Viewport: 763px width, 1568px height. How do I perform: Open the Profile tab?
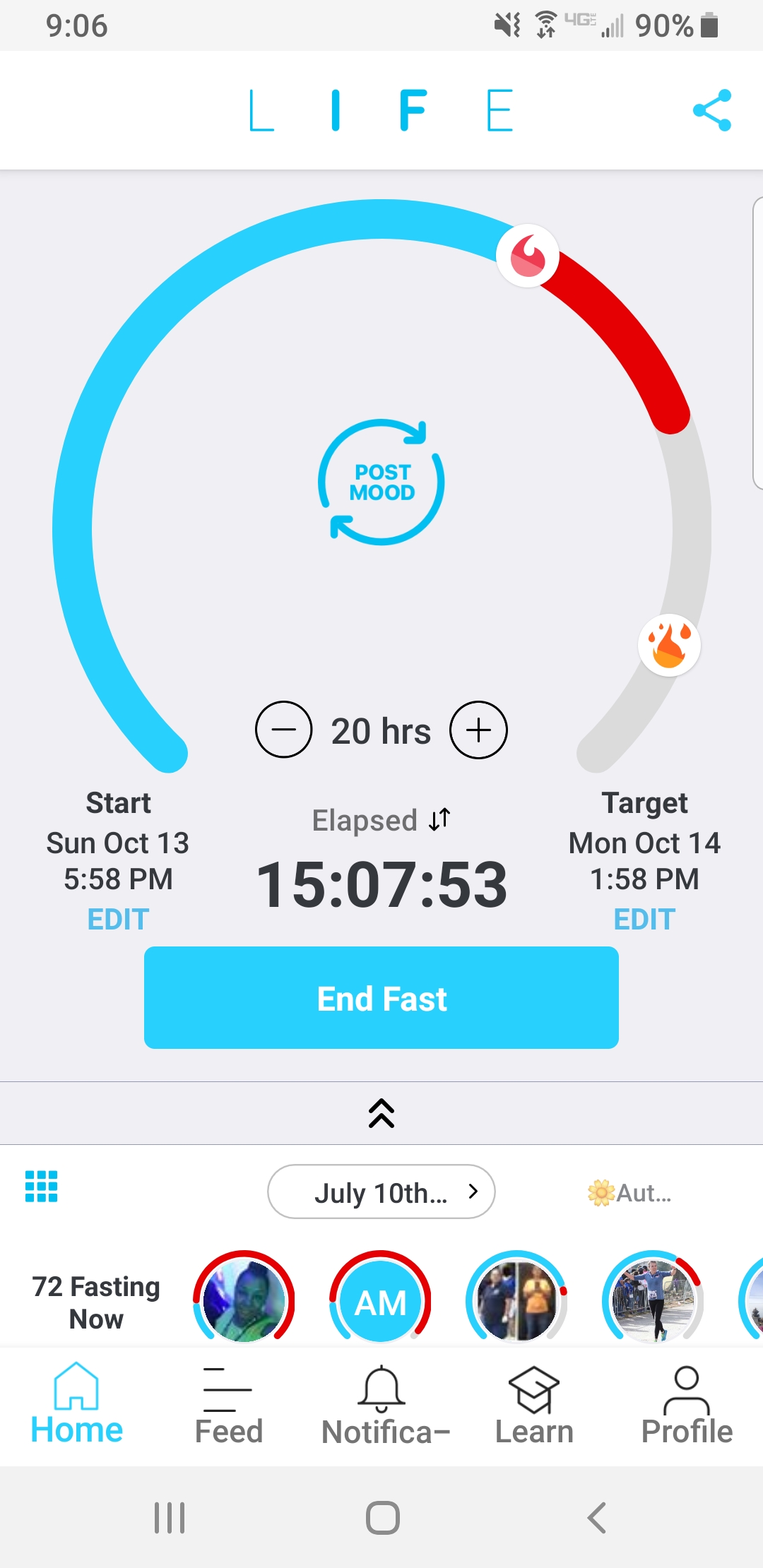point(687,1406)
